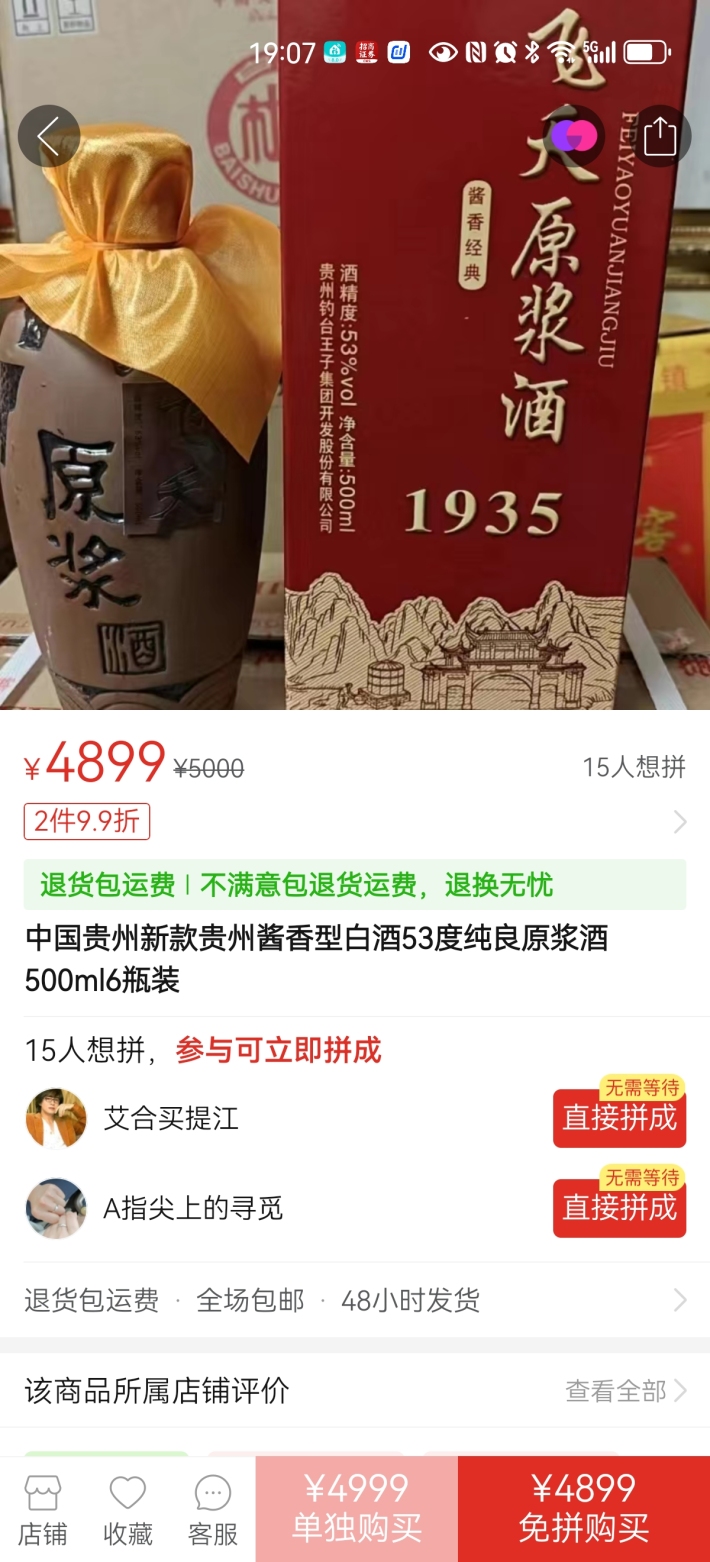Add this item to 收藏 favorites
This screenshot has width=710, height=1562.
(x=128, y=1510)
